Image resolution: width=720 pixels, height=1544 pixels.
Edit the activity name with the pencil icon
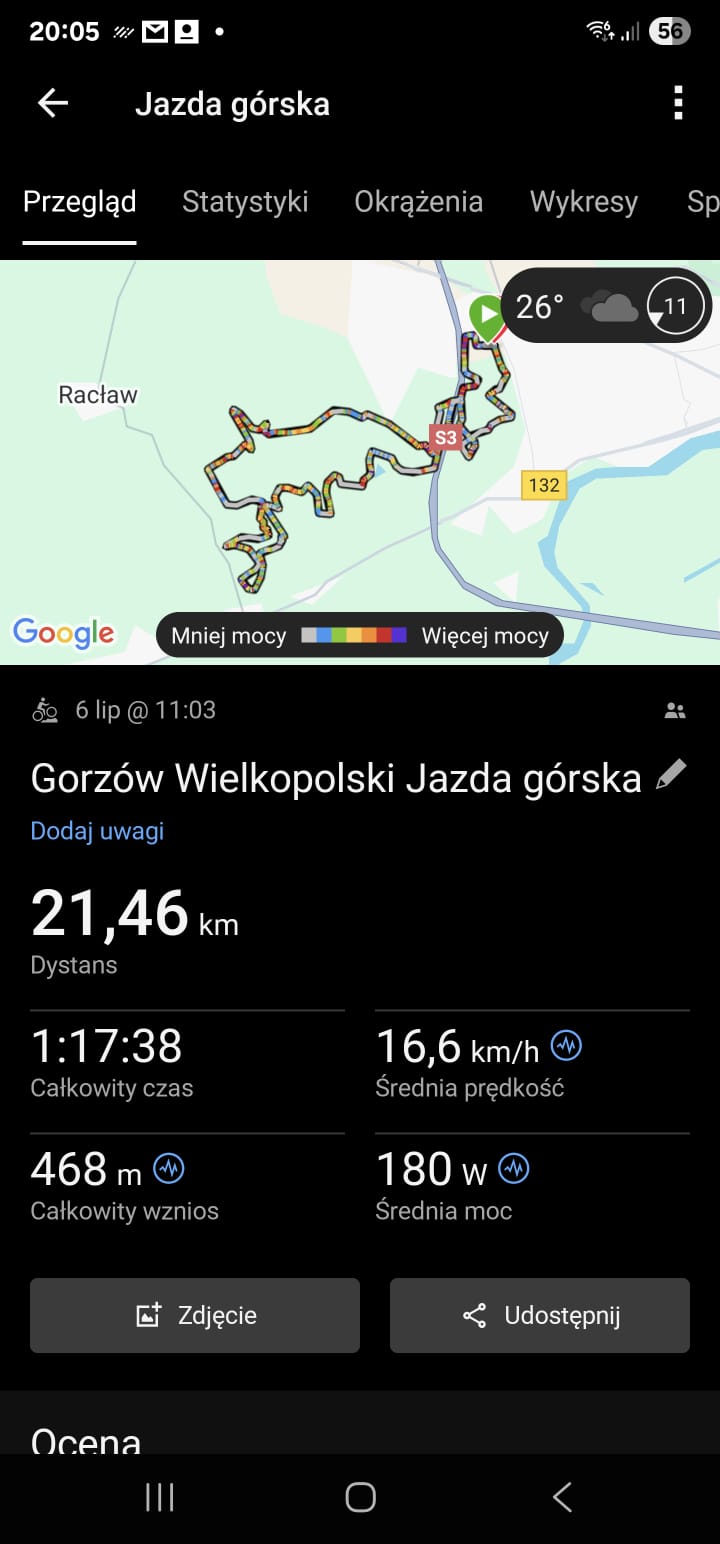(x=671, y=775)
